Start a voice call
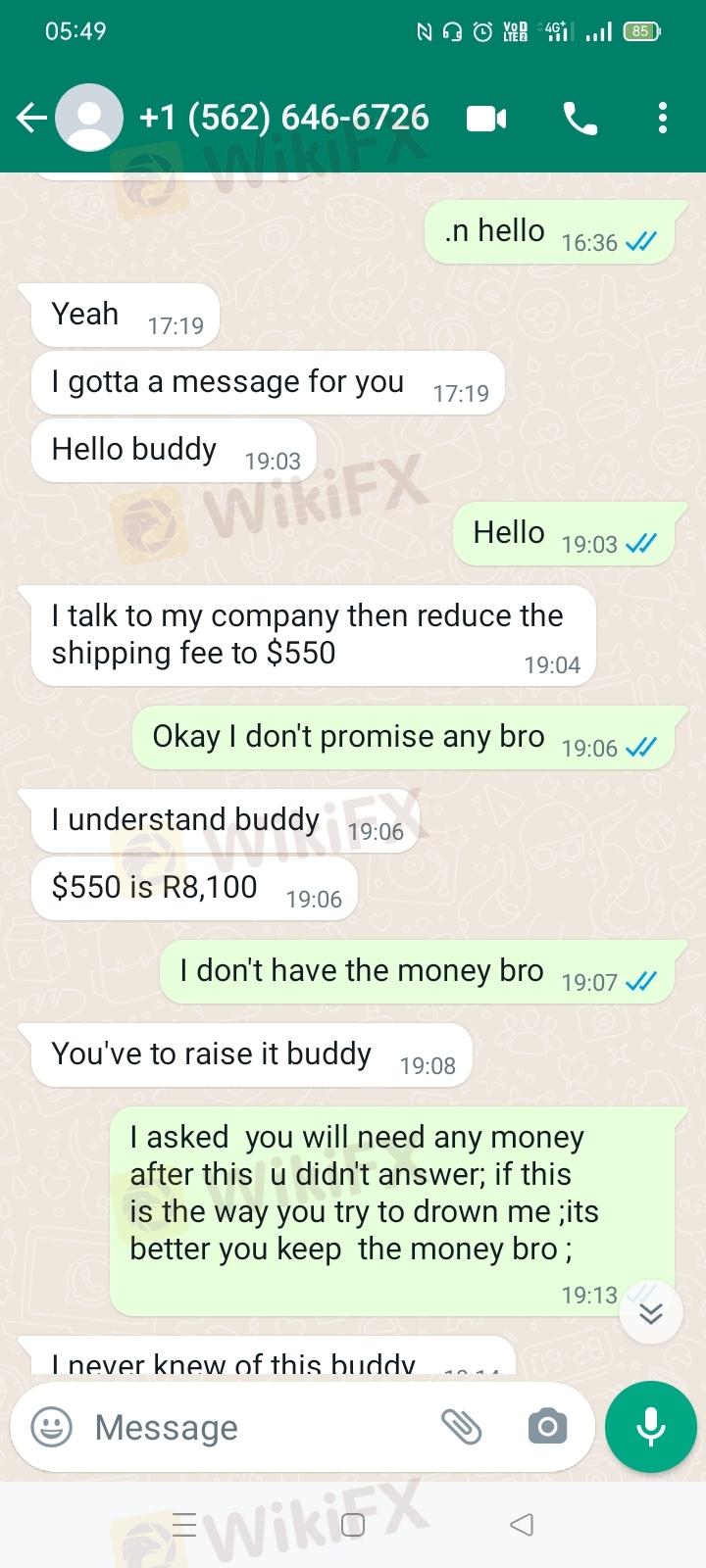This screenshot has width=706, height=1568. (x=580, y=119)
